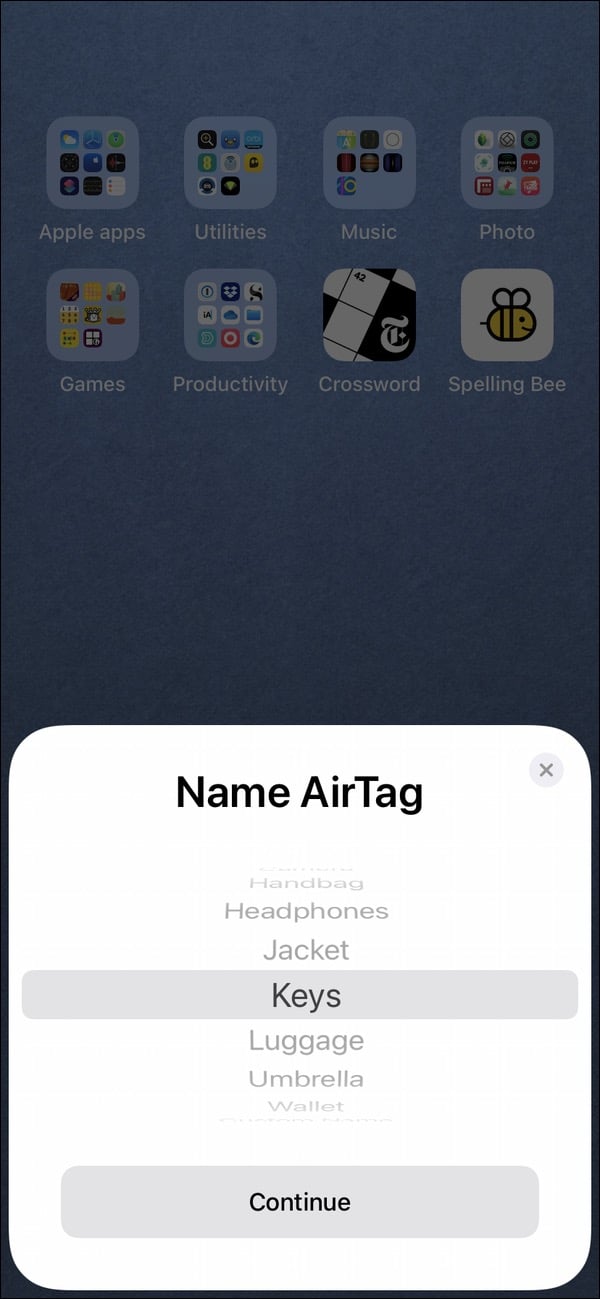Tap Continue to confirm the name
This screenshot has width=600, height=1299.
[300, 1201]
